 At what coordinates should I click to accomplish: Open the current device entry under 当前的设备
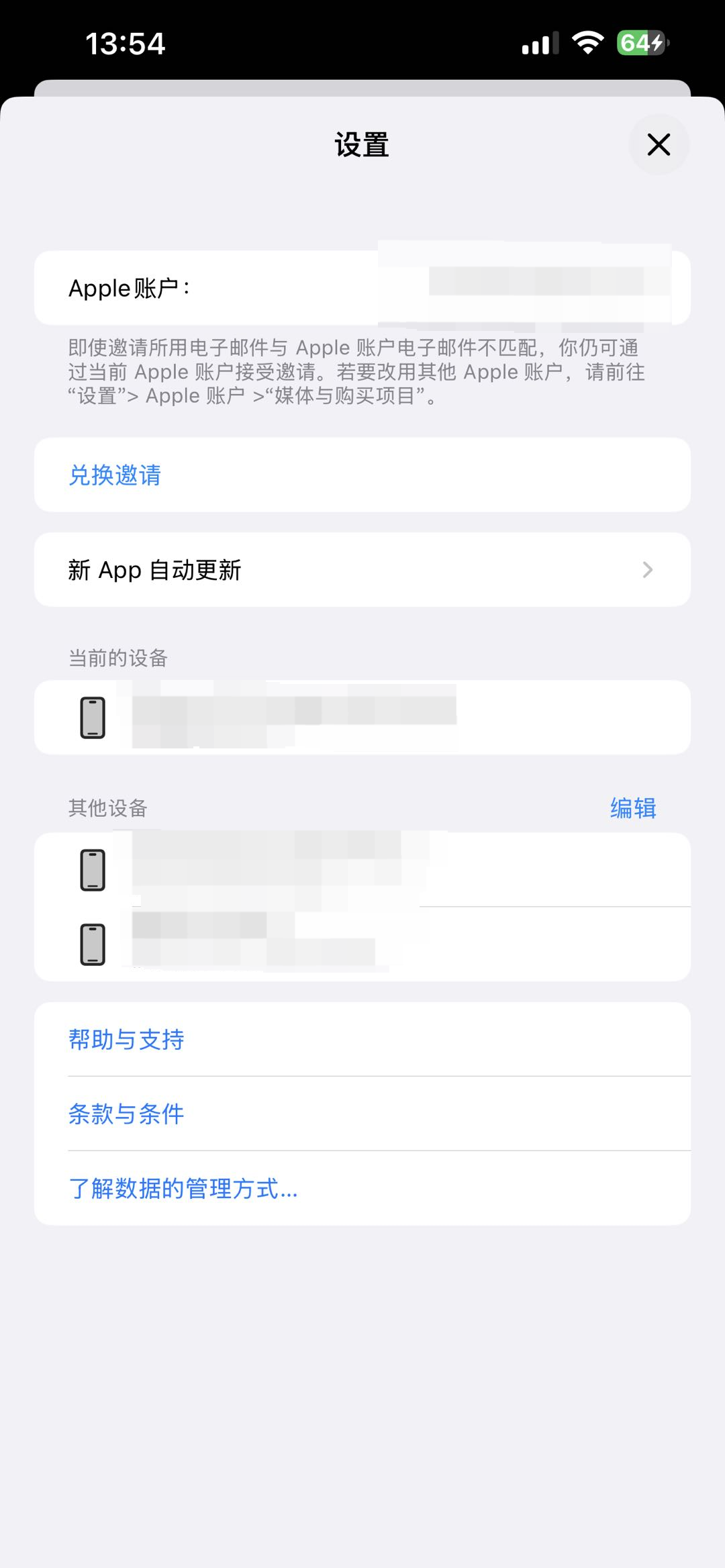point(362,717)
